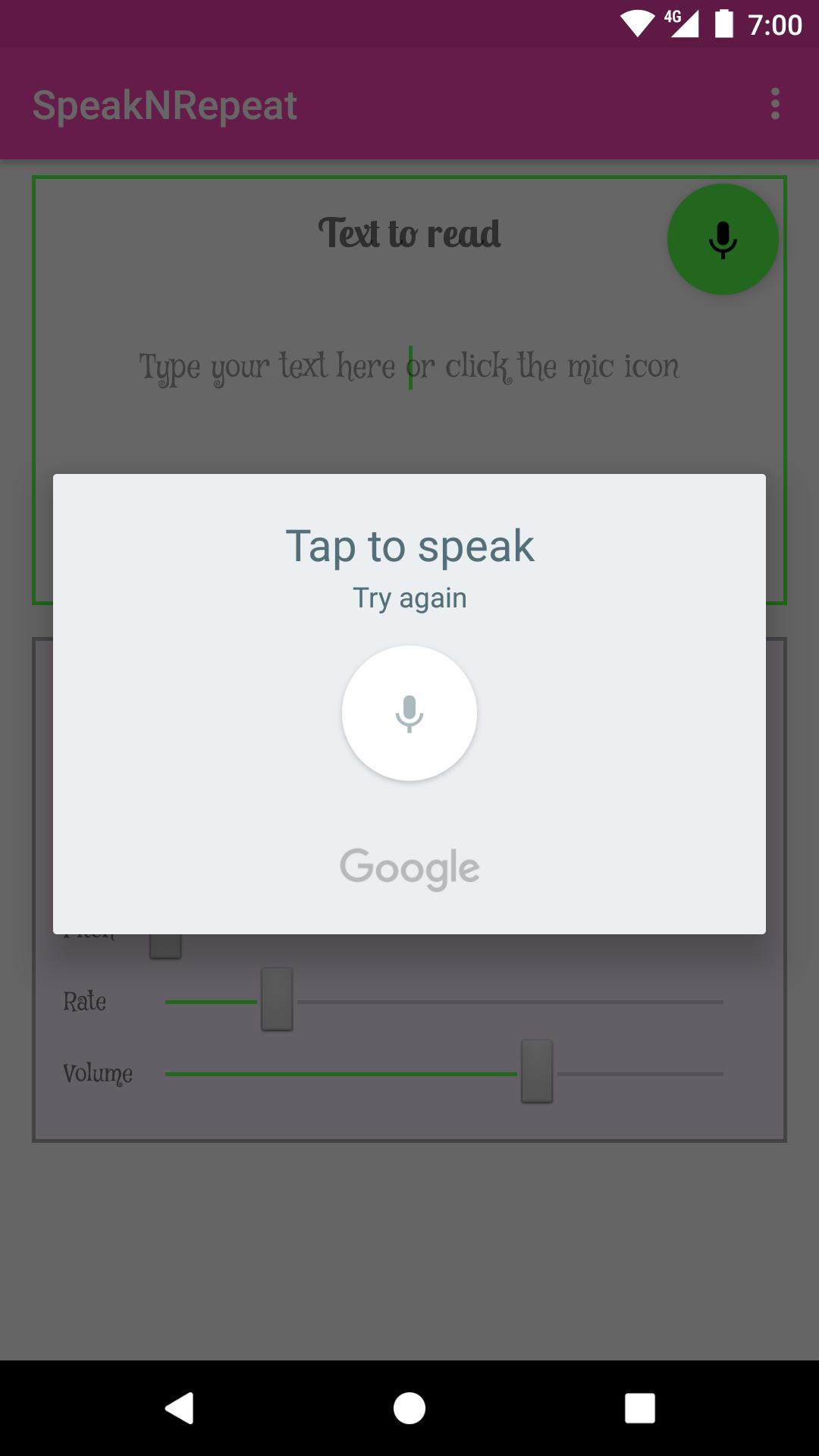Tap the microphone in the speak dialog
The image size is (819, 1456).
pyautogui.click(x=409, y=713)
